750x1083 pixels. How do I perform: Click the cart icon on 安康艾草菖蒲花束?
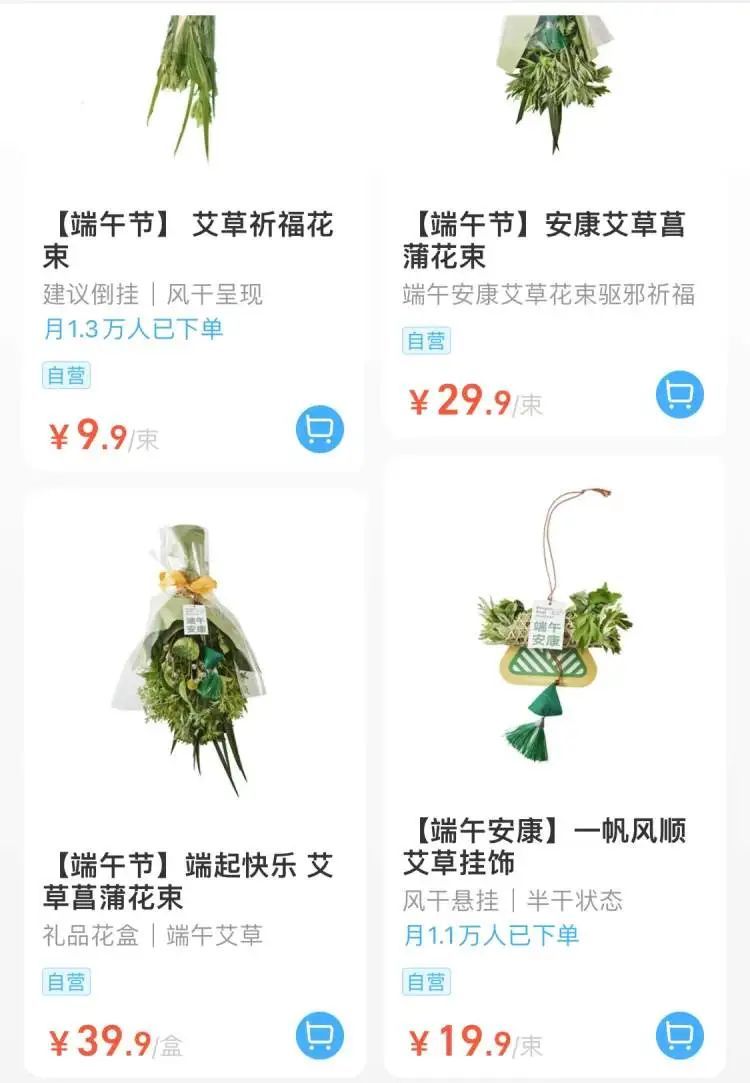click(678, 395)
